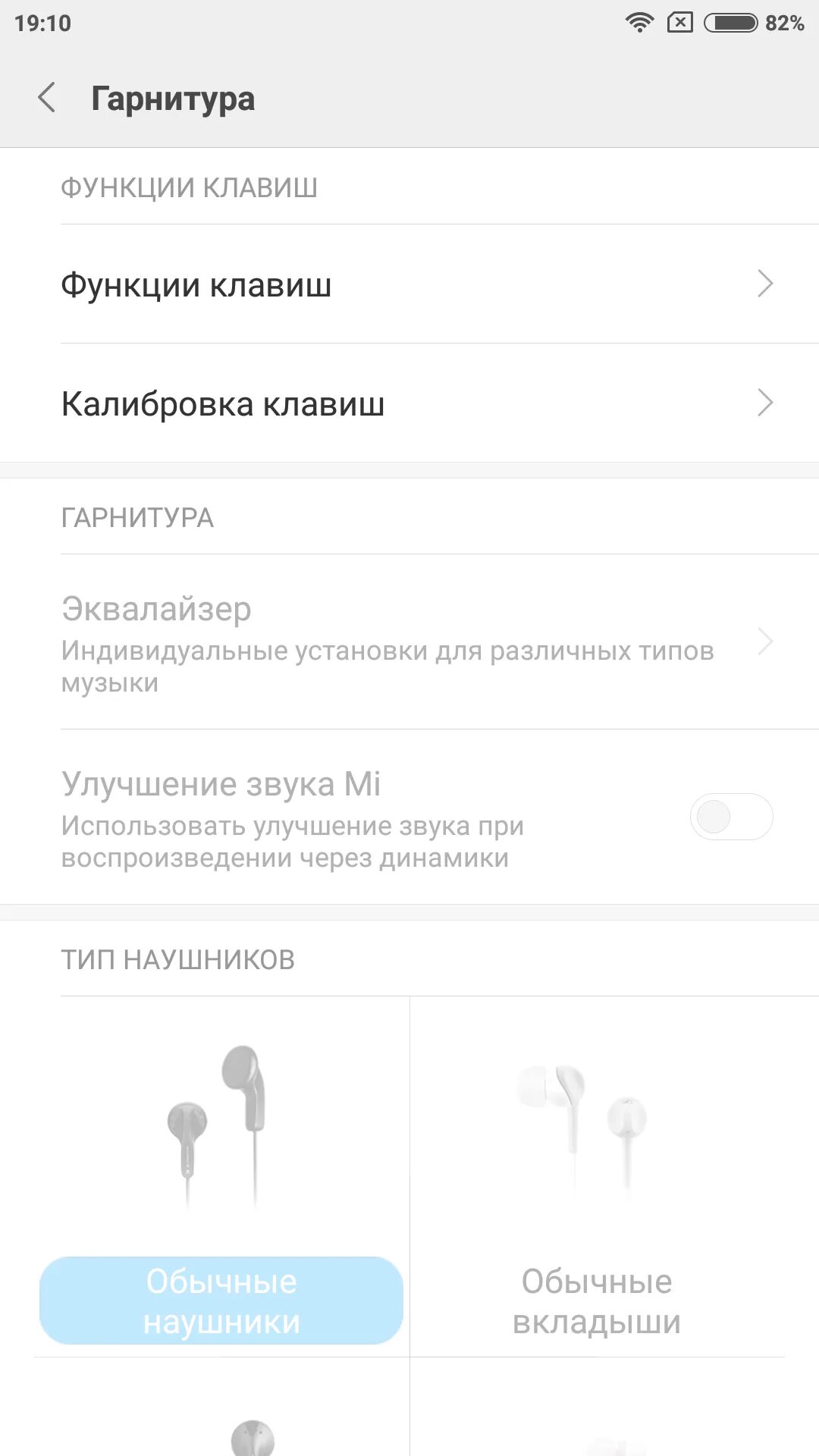Open the Эквалайзер settings row
This screenshot has height=1456, width=819.
(x=409, y=642)
